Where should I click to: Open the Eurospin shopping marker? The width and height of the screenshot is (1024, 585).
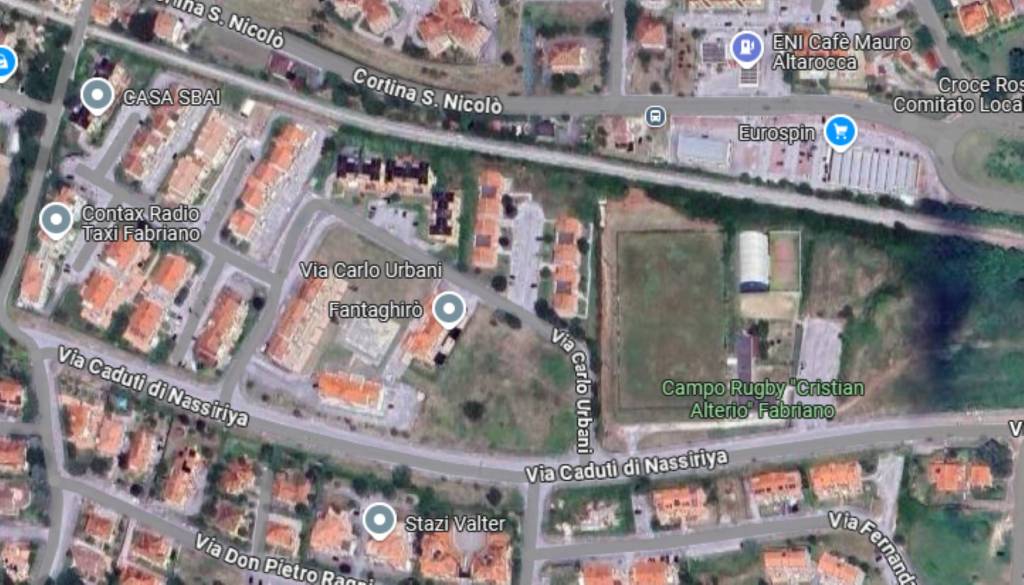coord(840,131)
